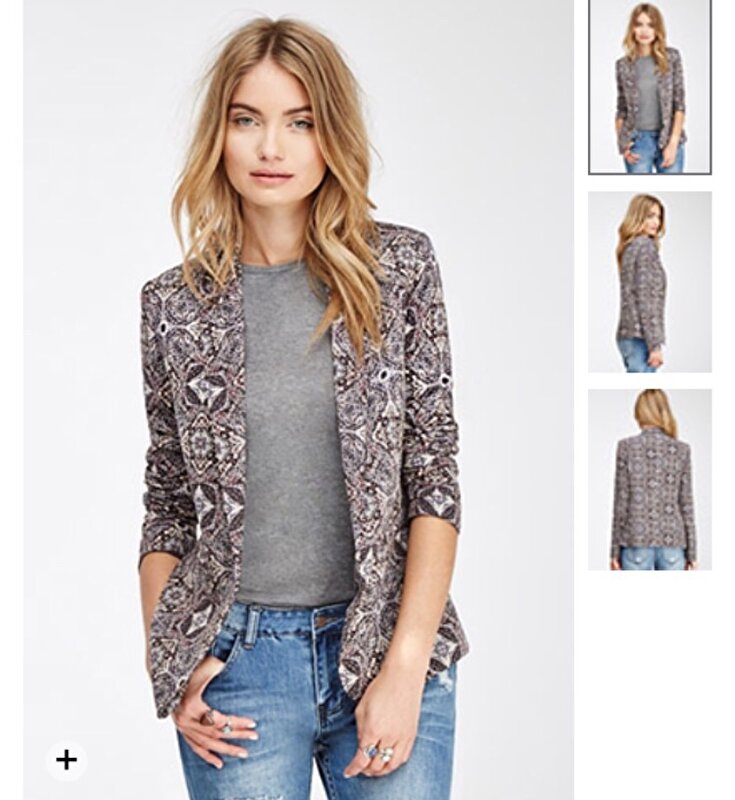Zoom in with the plus button
Viewport: 735px width, 800px height.
click(x=66, y=760)
